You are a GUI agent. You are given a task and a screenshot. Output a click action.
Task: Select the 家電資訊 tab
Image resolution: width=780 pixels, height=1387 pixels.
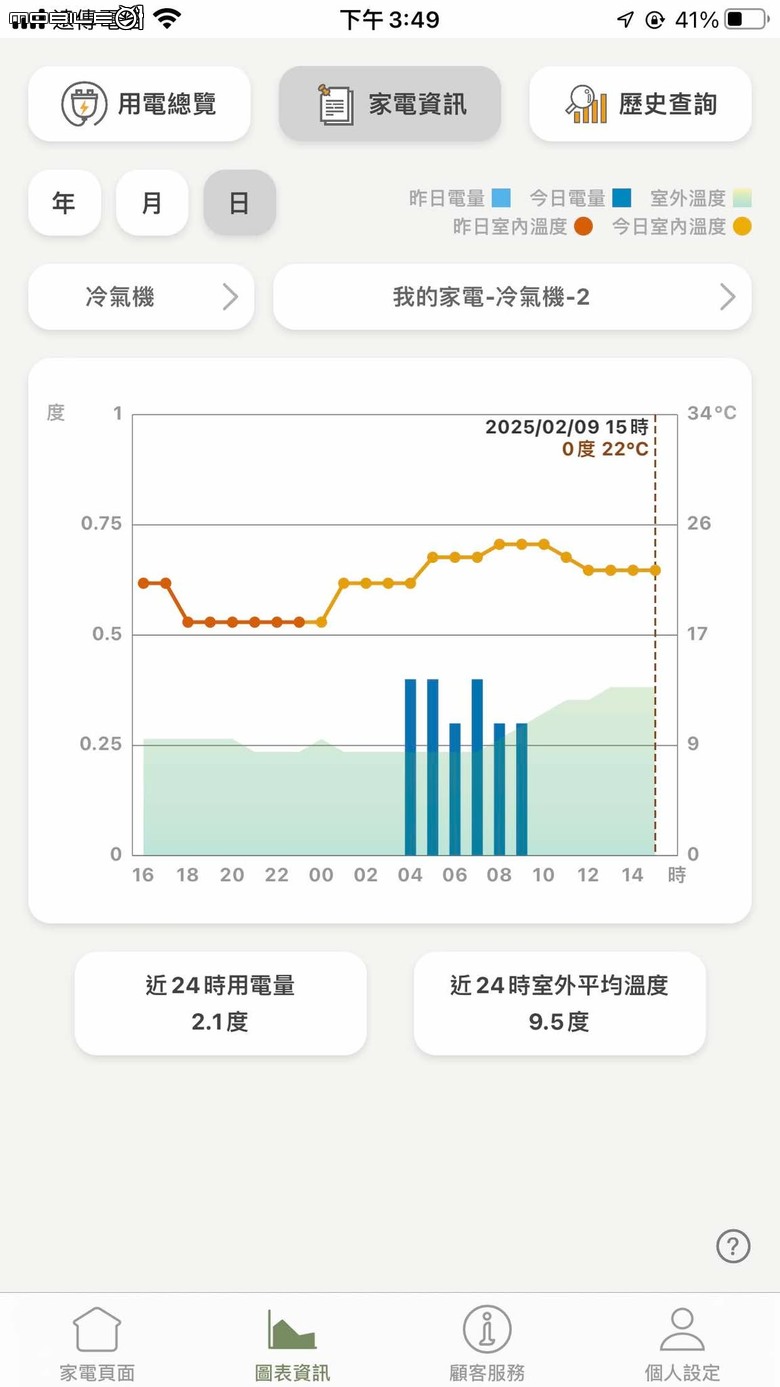click(x=390, y=104)
